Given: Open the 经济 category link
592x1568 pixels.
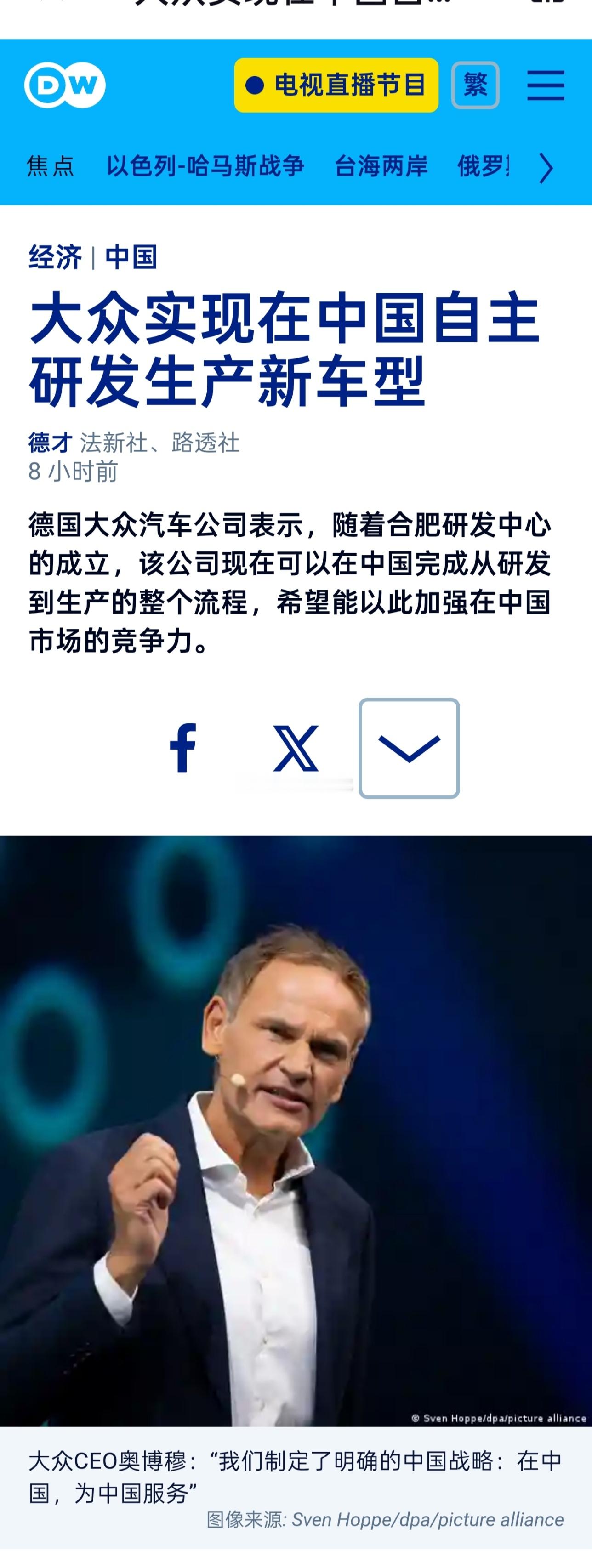Looking at the screenshot, I should [x=56, y=257].
